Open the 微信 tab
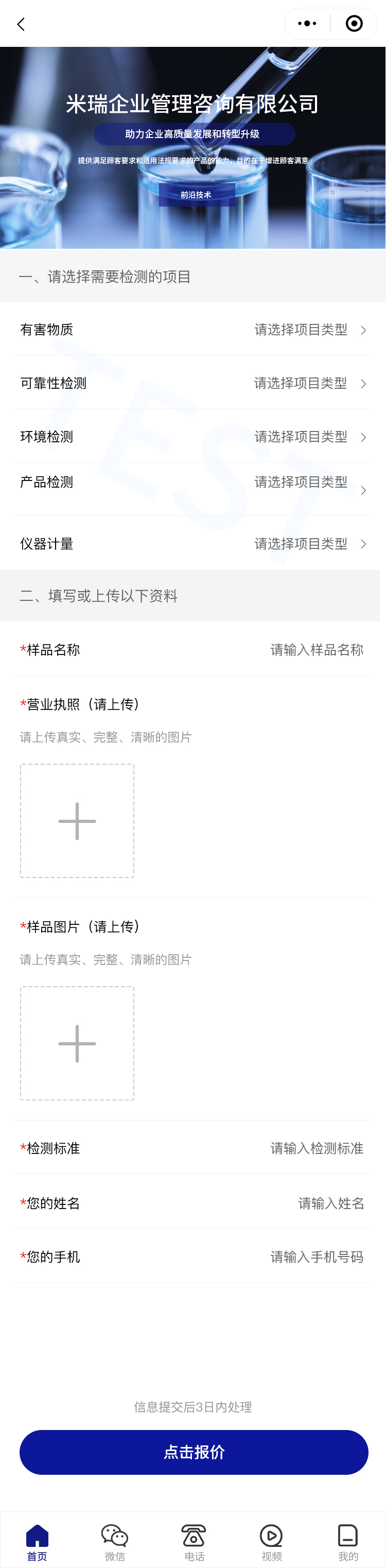The image size is (386, 1568). pyautogui.click(x=115, y=1542)
